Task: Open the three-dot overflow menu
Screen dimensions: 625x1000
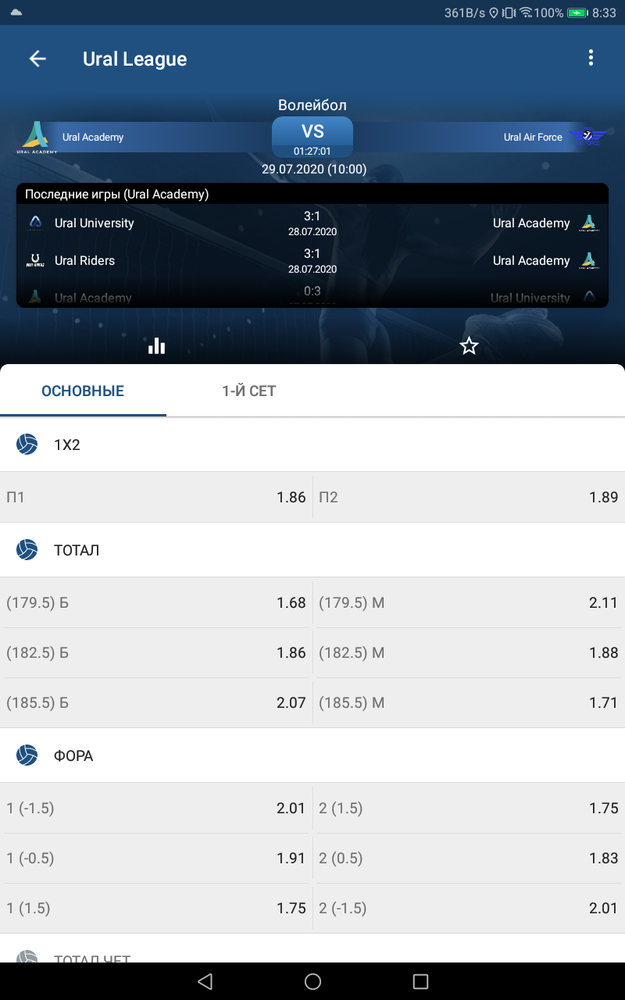Action: 591,58
